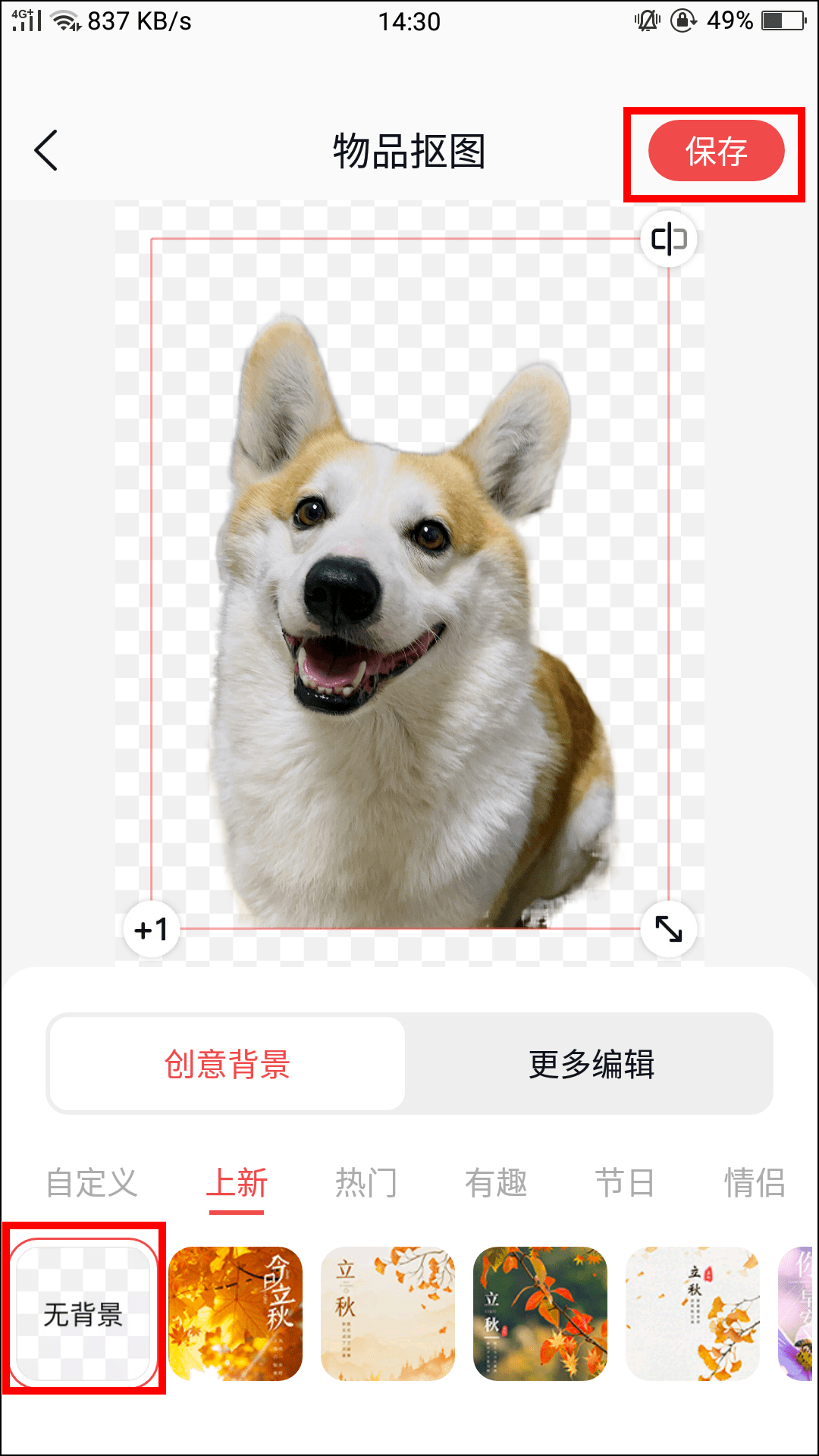Apply the white ginkgo-leaves 立秋 background
This screenshot has width=819, height=1456.
click(x=692, y=1313)
